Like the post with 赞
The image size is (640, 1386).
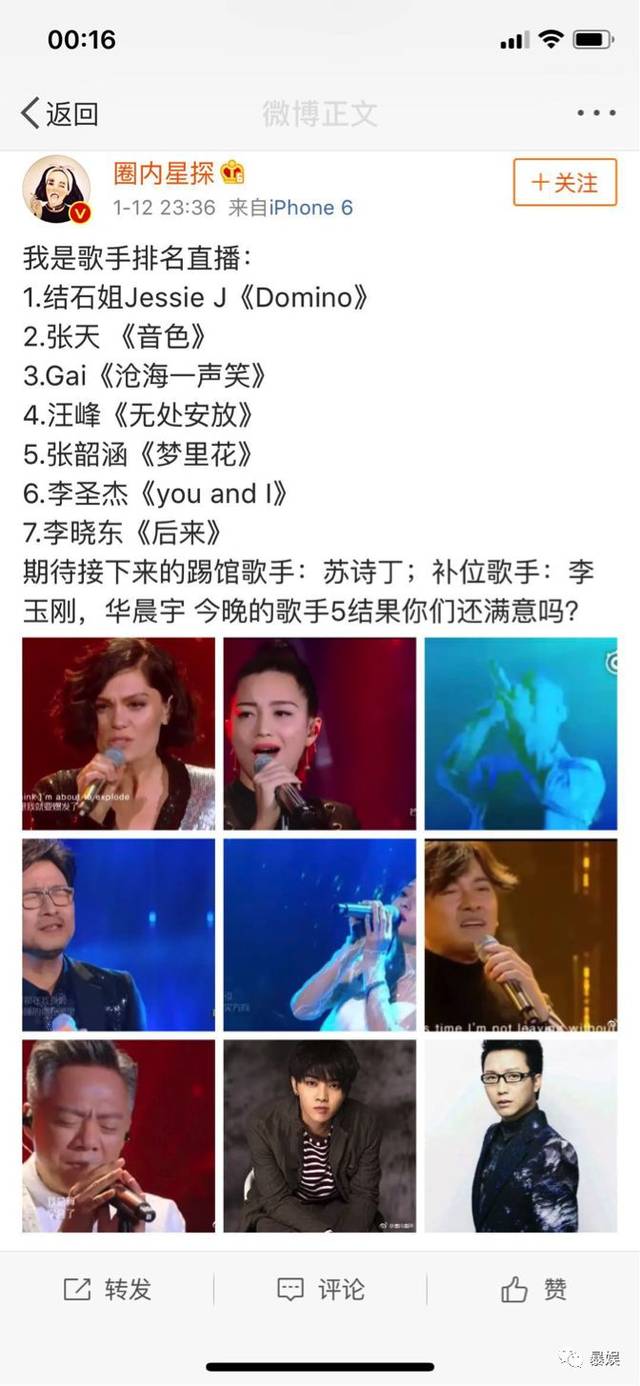tap(534, 1290)
